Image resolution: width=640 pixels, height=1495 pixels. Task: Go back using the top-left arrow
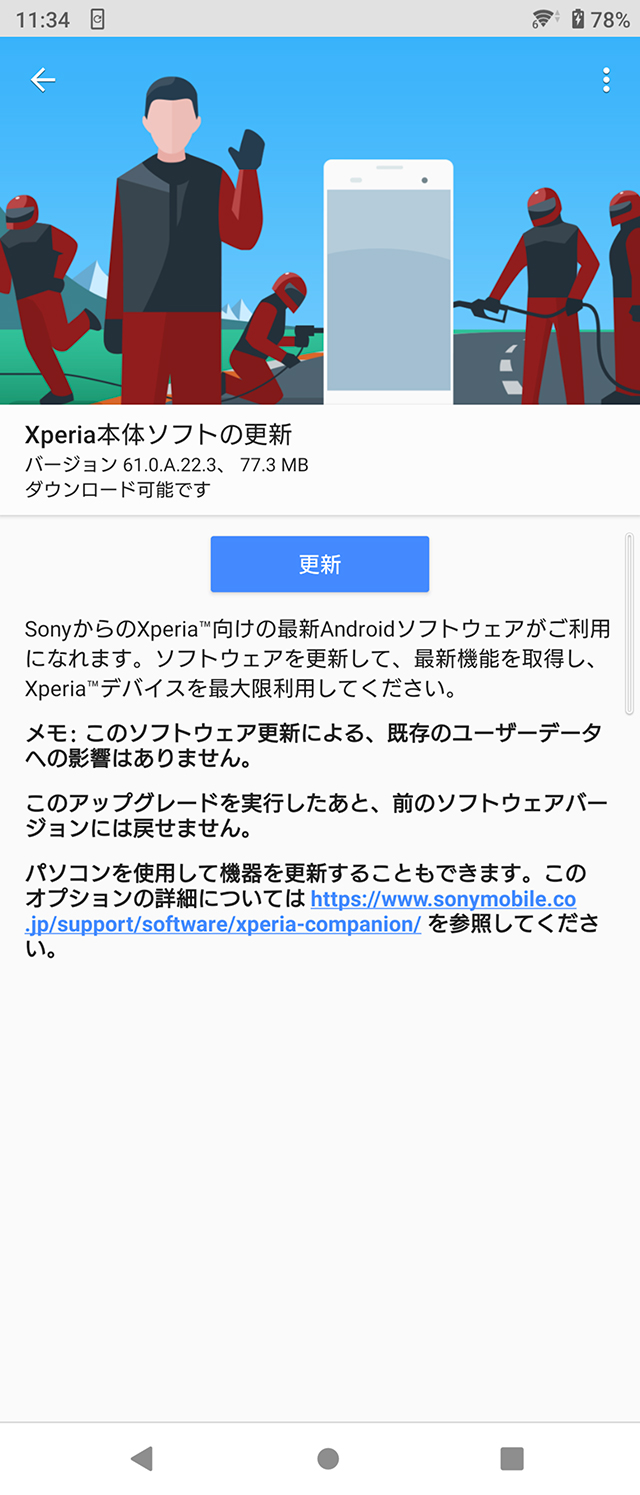(x=42, y=80)
